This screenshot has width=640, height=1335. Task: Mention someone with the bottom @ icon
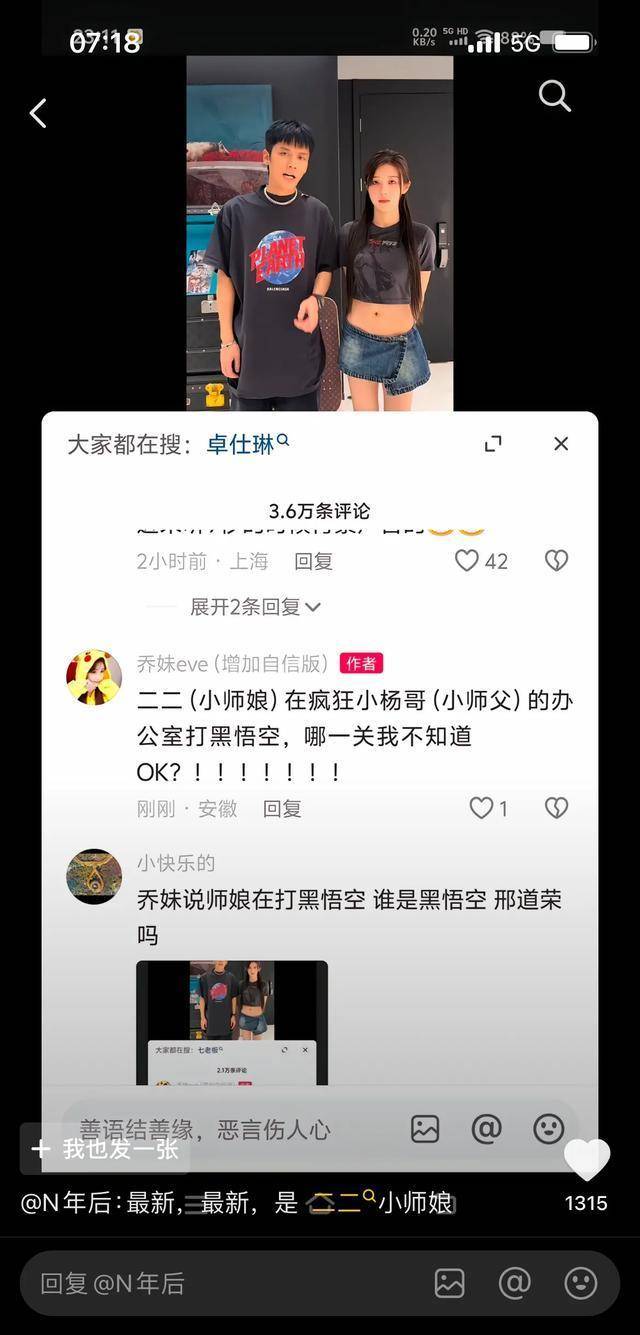point(514,1283)
